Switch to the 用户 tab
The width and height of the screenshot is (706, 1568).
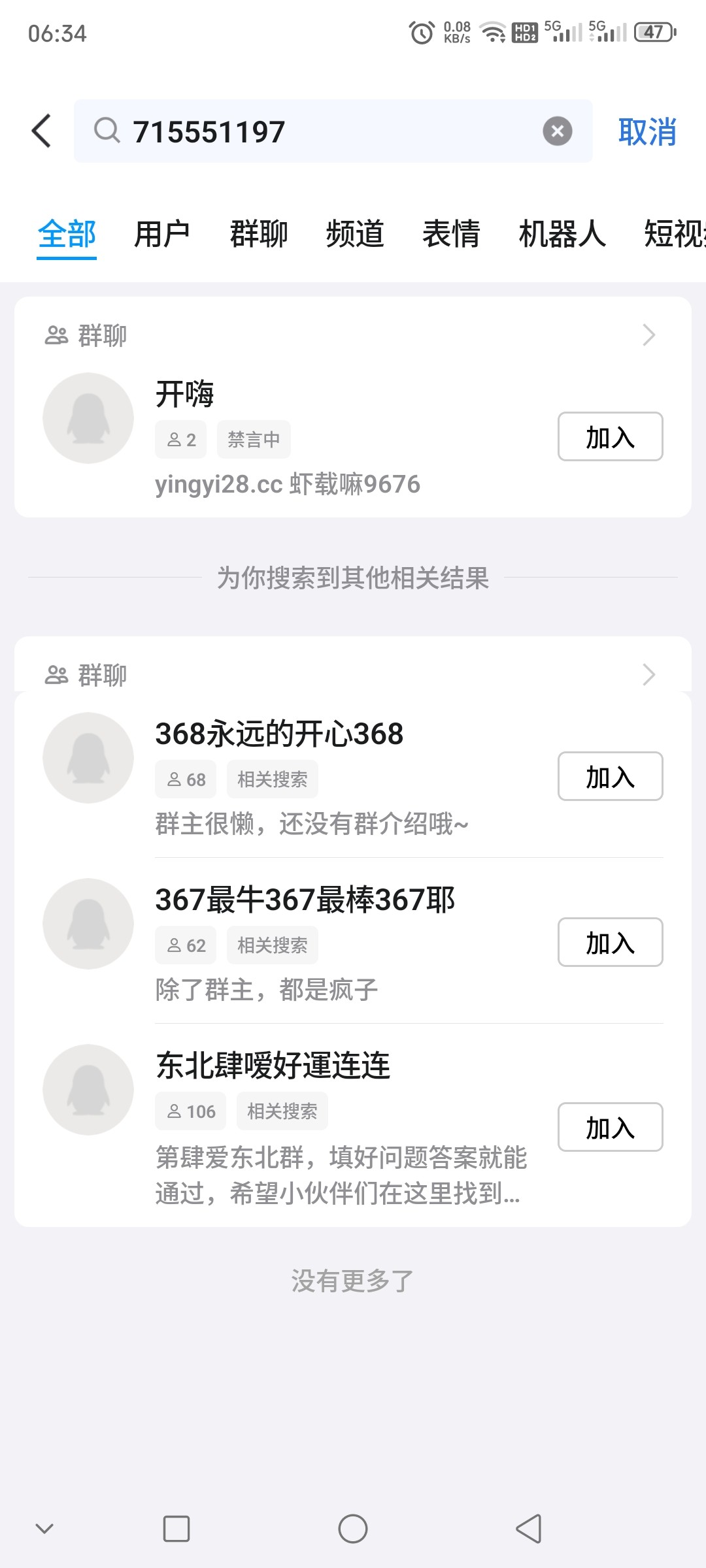coord(162,234)
